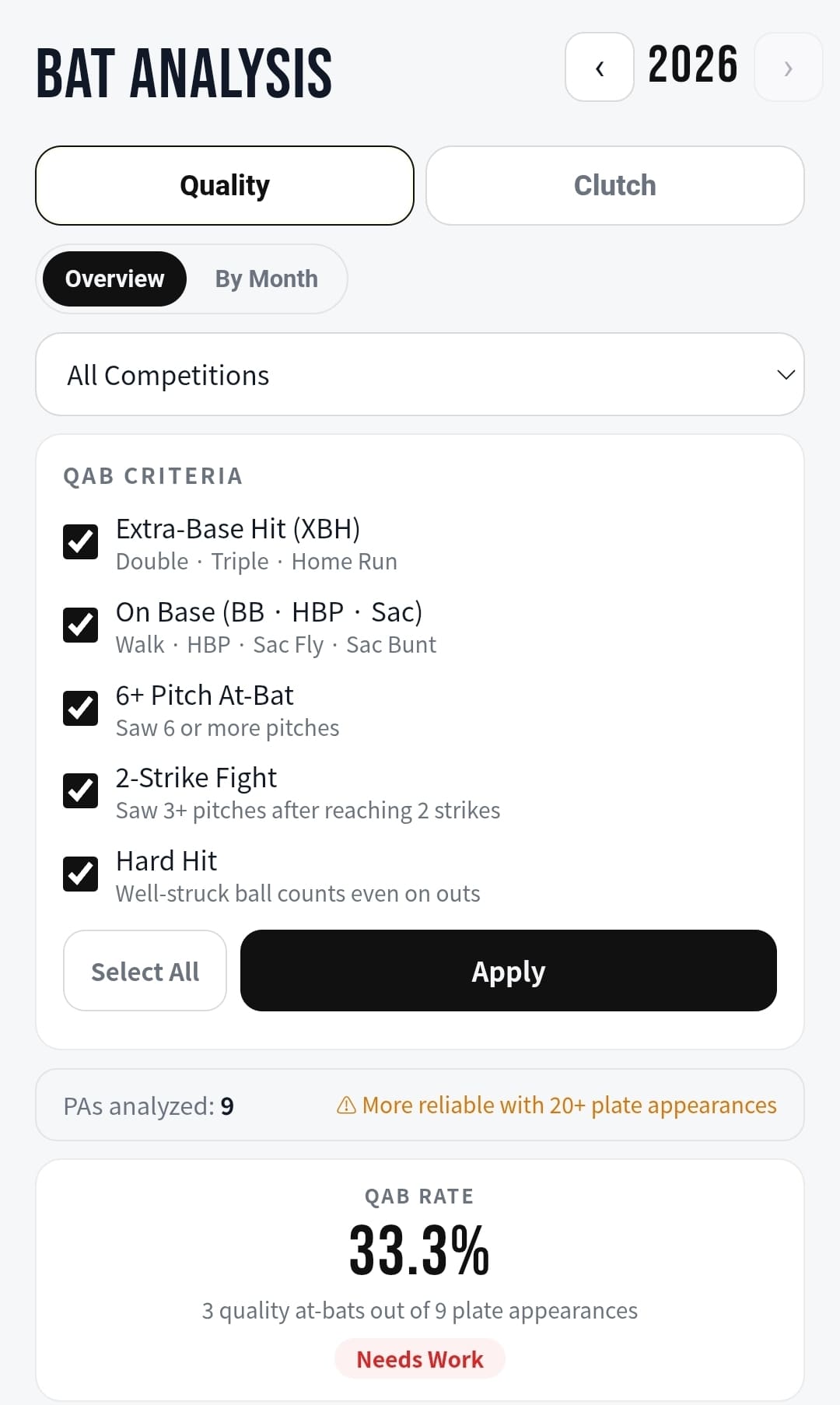Disable the Hard Hit criterion
840x1405 pixels.
tap(79, 873)
